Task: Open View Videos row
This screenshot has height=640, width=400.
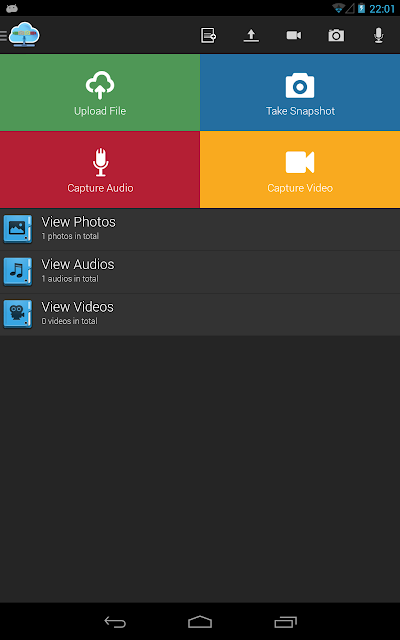Action: (x=200, y=314)
